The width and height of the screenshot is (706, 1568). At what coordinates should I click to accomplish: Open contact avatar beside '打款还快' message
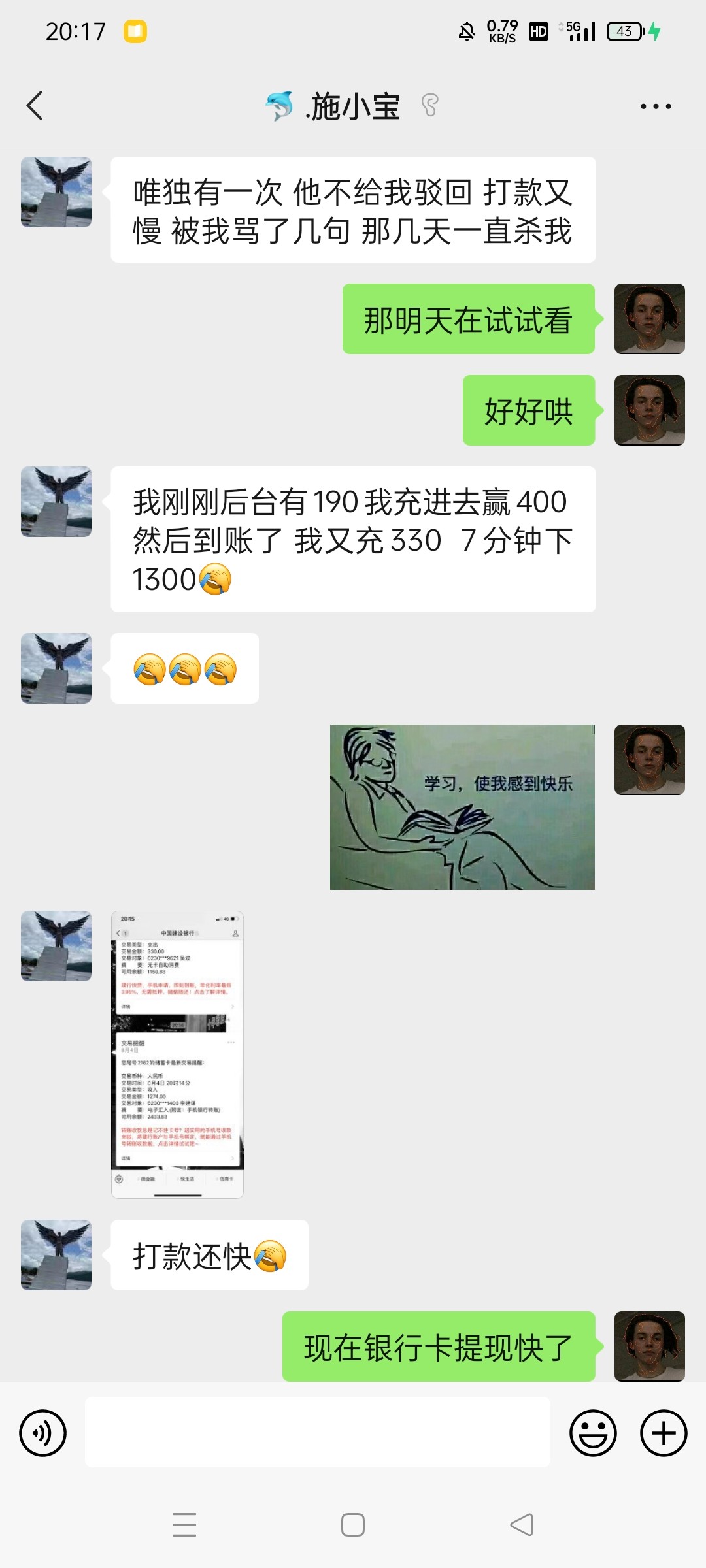56,1254
